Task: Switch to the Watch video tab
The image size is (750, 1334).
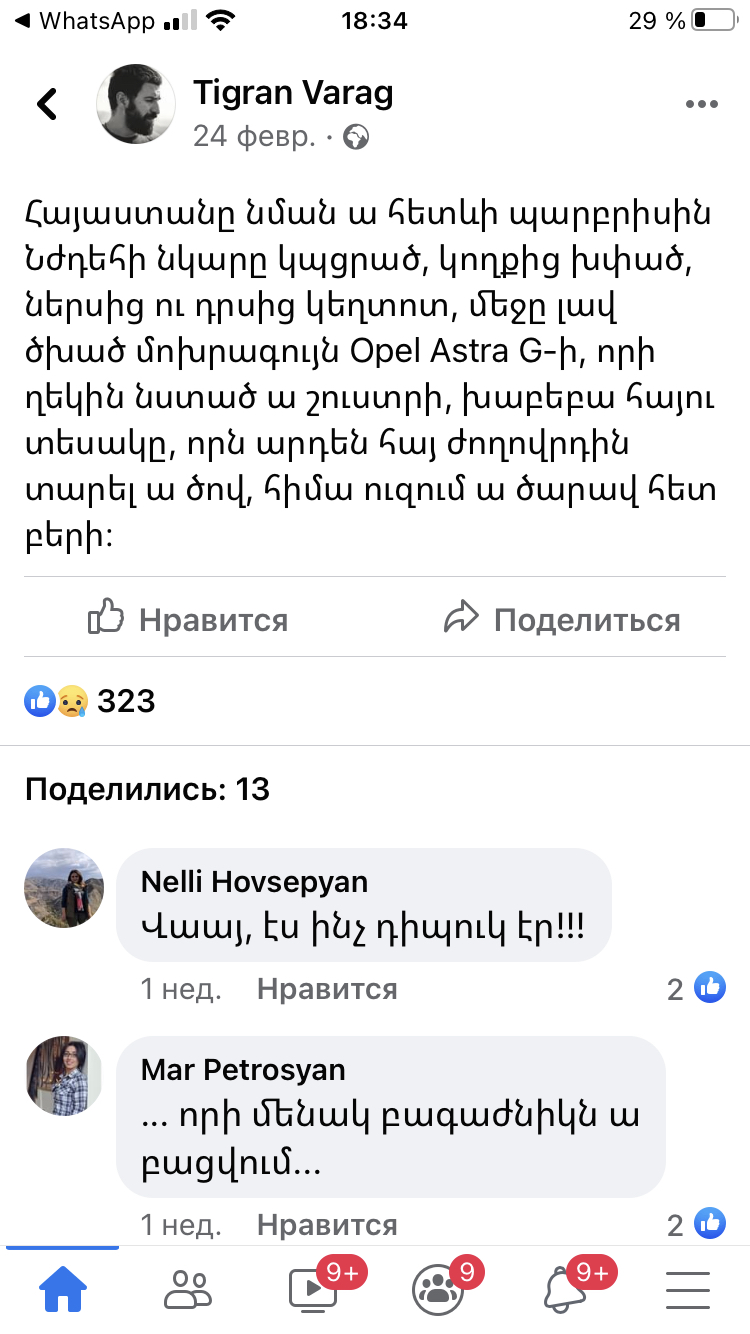Action: pyautogui.click(x=314, y=1290)
